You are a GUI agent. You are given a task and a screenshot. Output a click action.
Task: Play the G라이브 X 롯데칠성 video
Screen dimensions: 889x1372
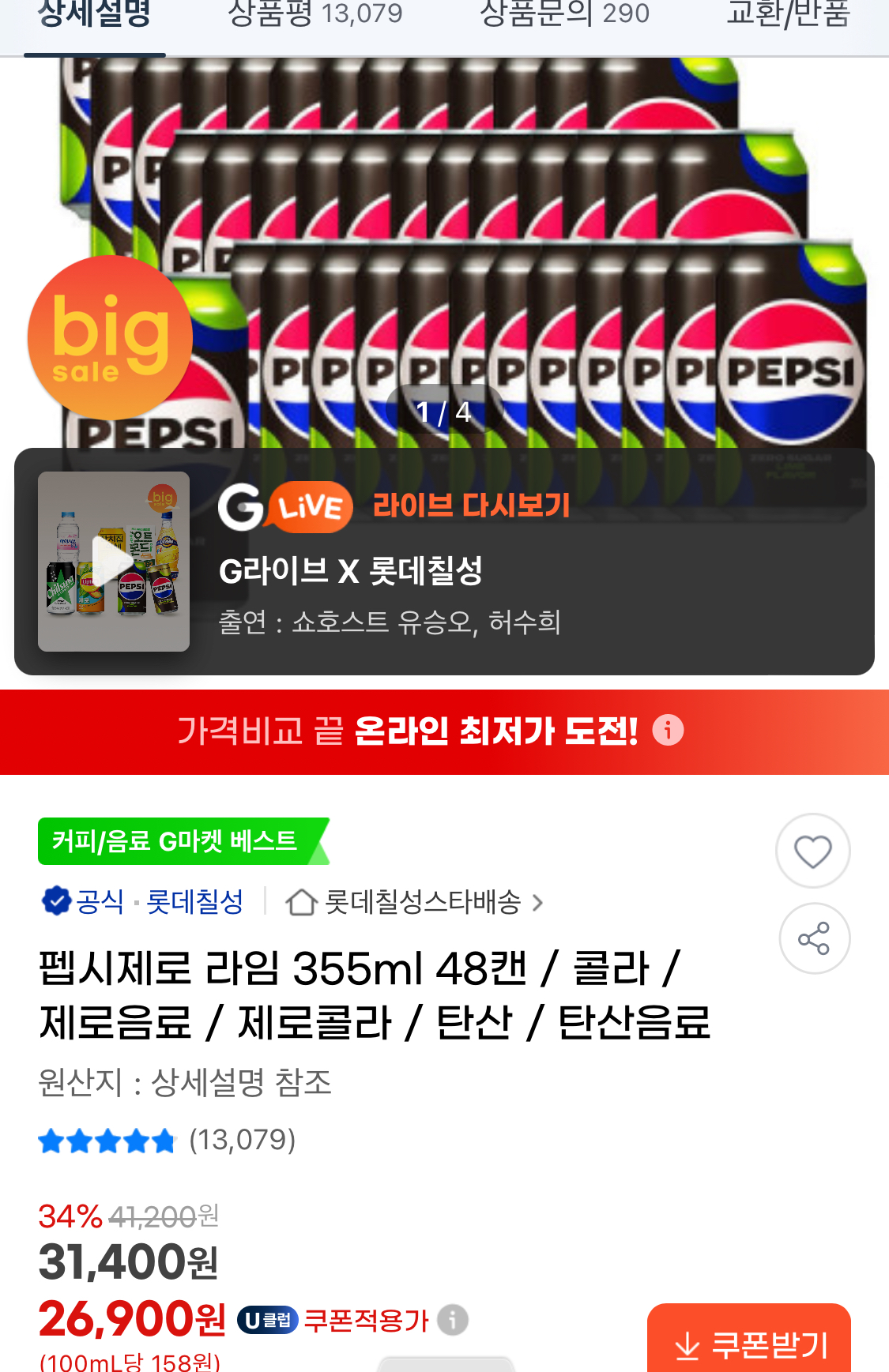pyautogui.click(x=114, y=562)
